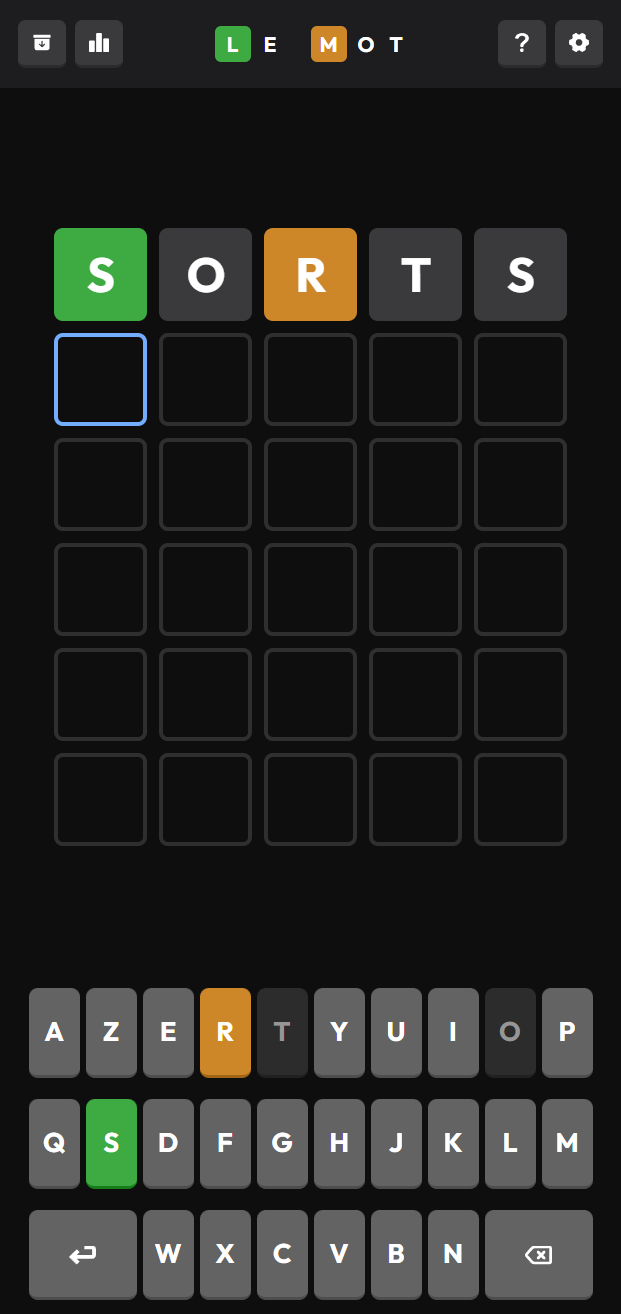Image resolution: width=621 pixels, height=1314 pixels.
Task: Tap the P key
Action: coord(567,1032)
